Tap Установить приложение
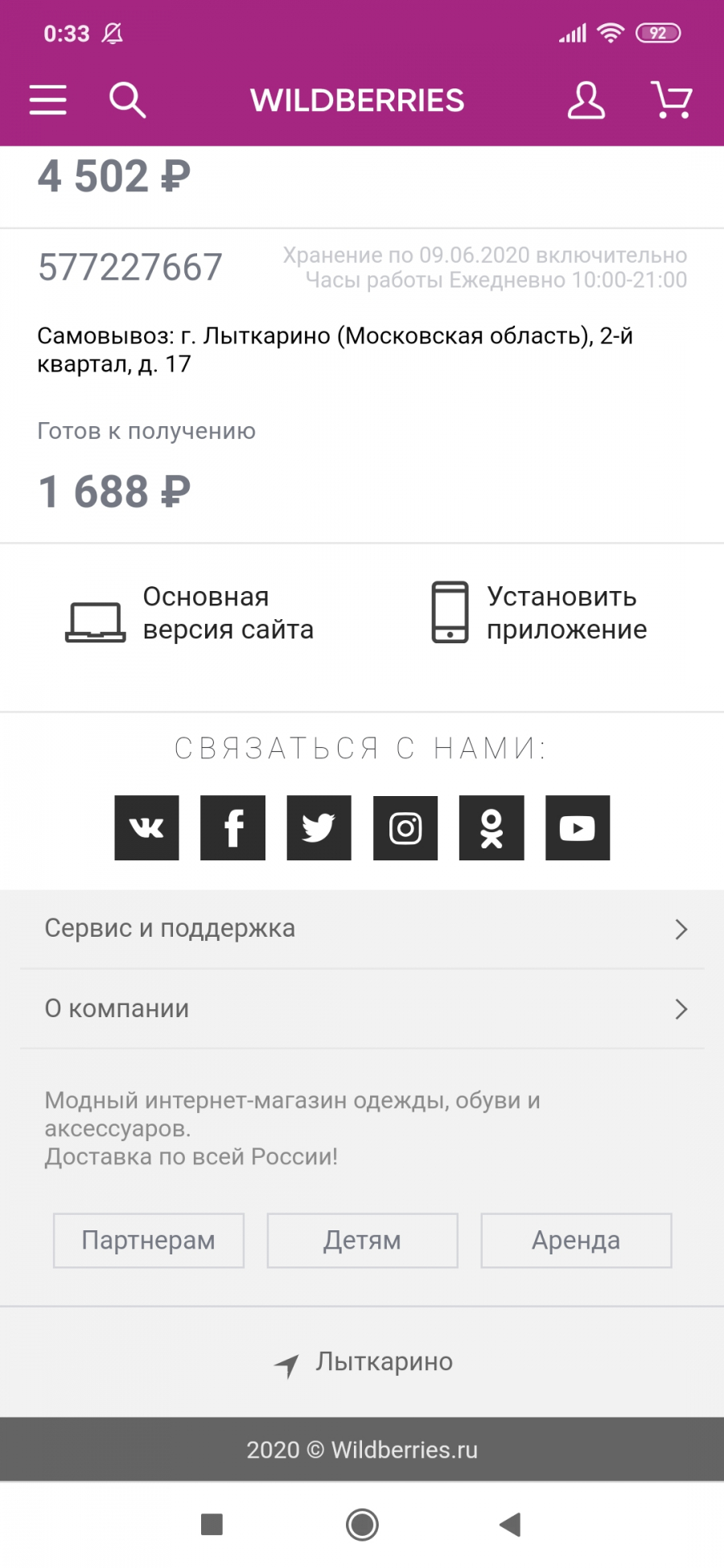This screenshot has height=1568, width=724. (539, 613)
